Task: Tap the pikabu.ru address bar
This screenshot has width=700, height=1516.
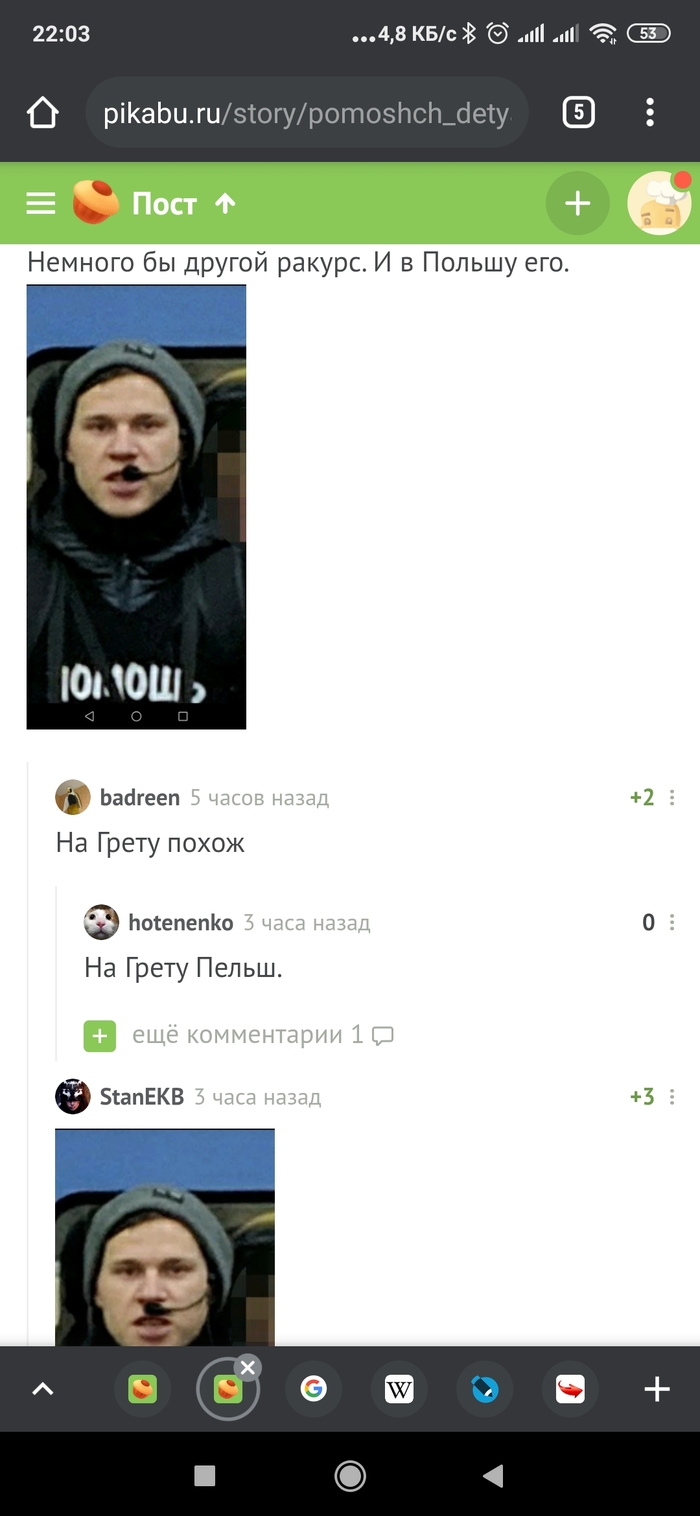Action: [x=306, y=113]
